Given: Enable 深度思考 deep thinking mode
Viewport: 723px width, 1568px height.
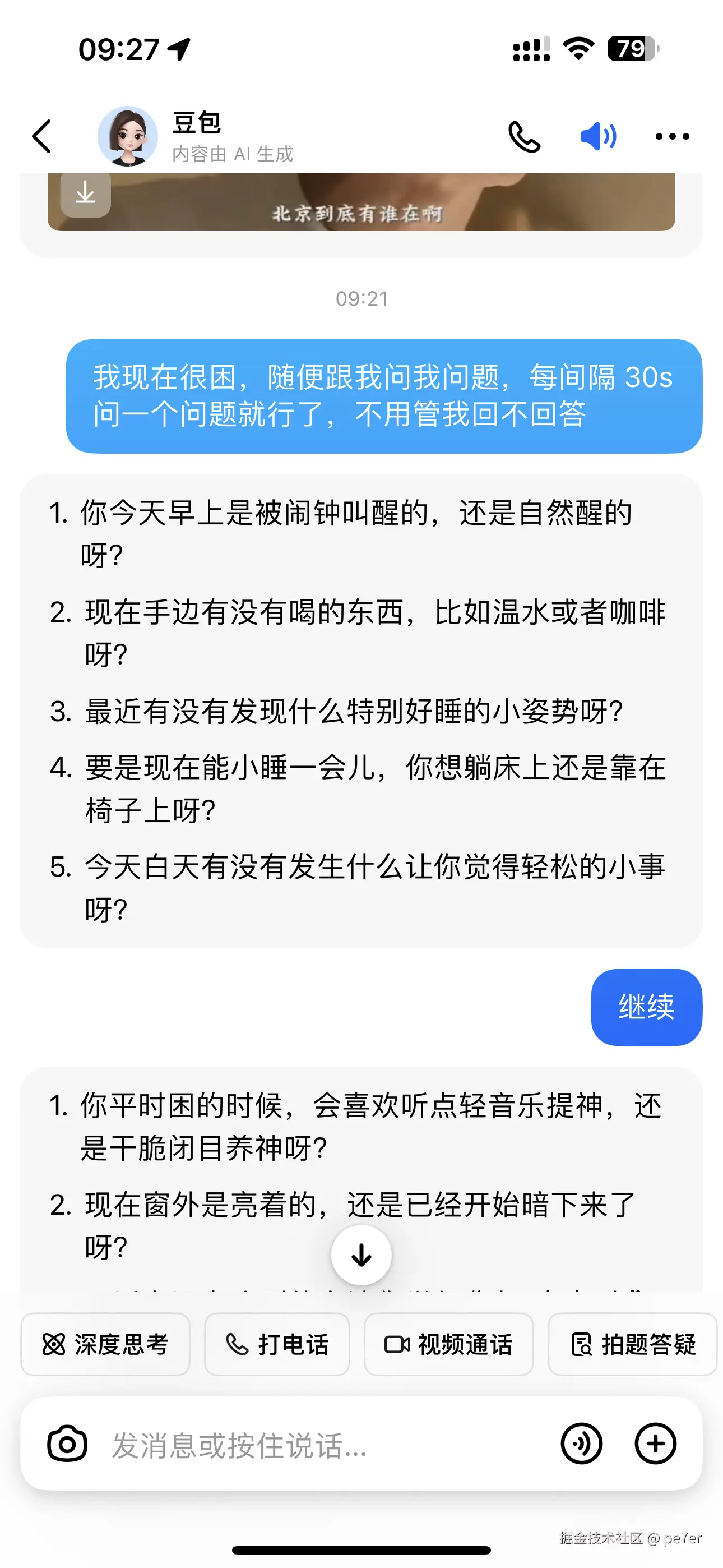Looking at the screenshot, I should [x=105, y=1345].
